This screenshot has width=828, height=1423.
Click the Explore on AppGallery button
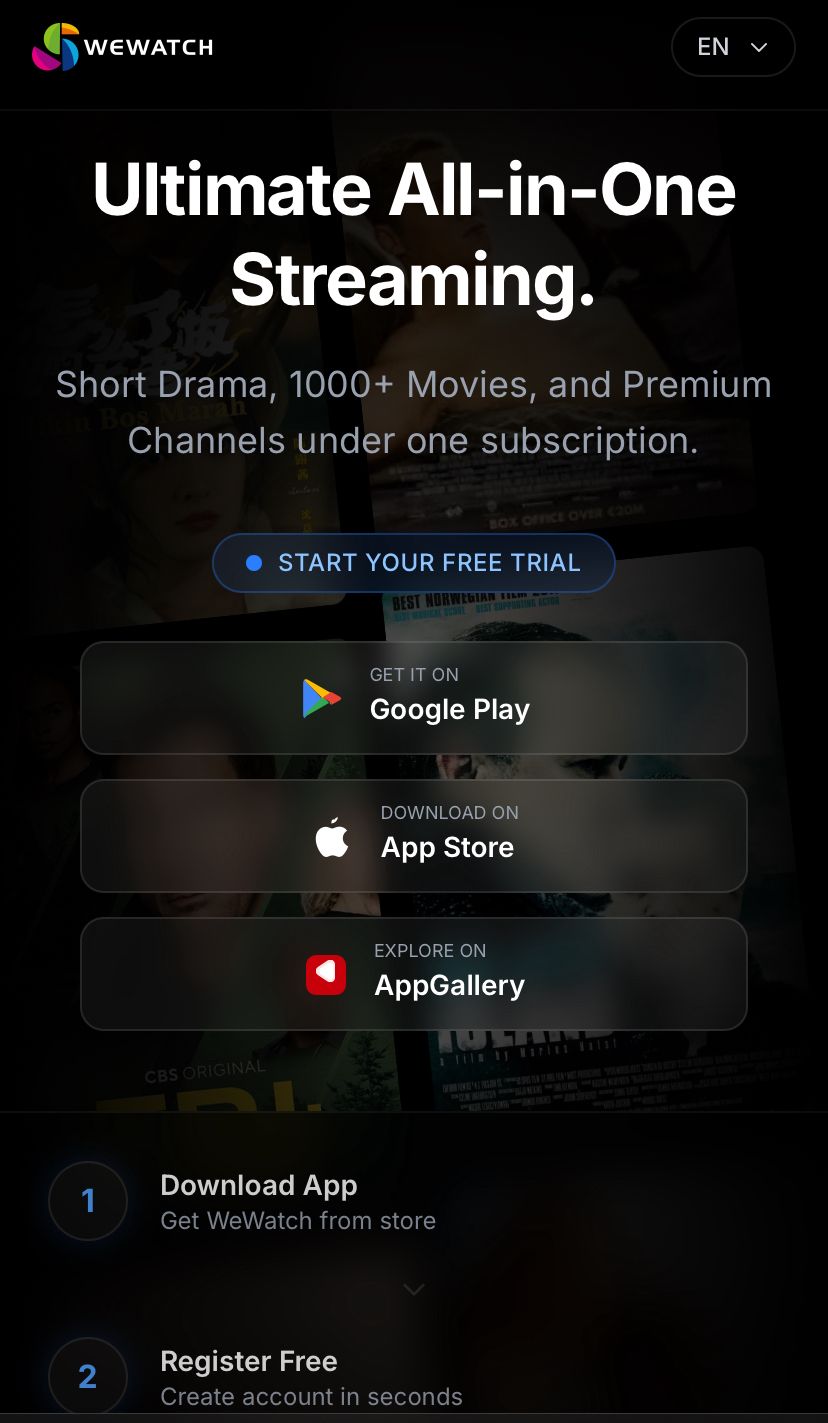(414, 973)
